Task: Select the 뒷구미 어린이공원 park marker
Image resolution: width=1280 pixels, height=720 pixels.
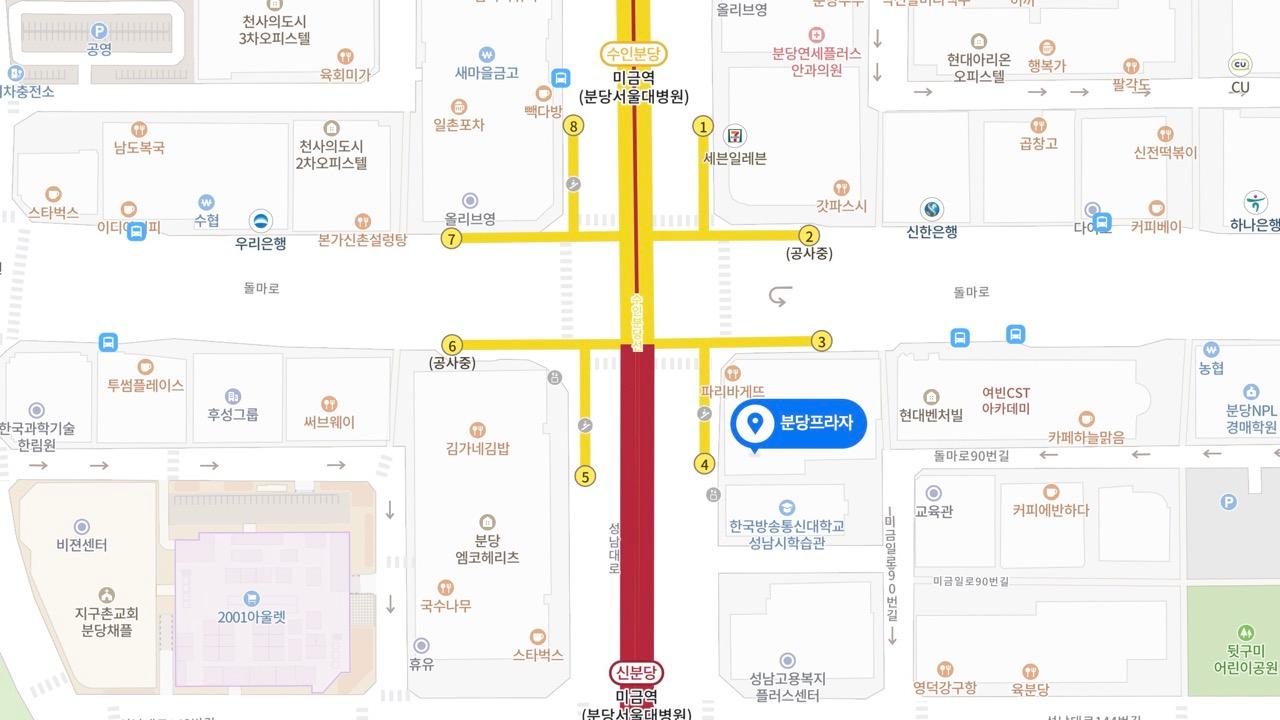Action: coord(1245,632)
